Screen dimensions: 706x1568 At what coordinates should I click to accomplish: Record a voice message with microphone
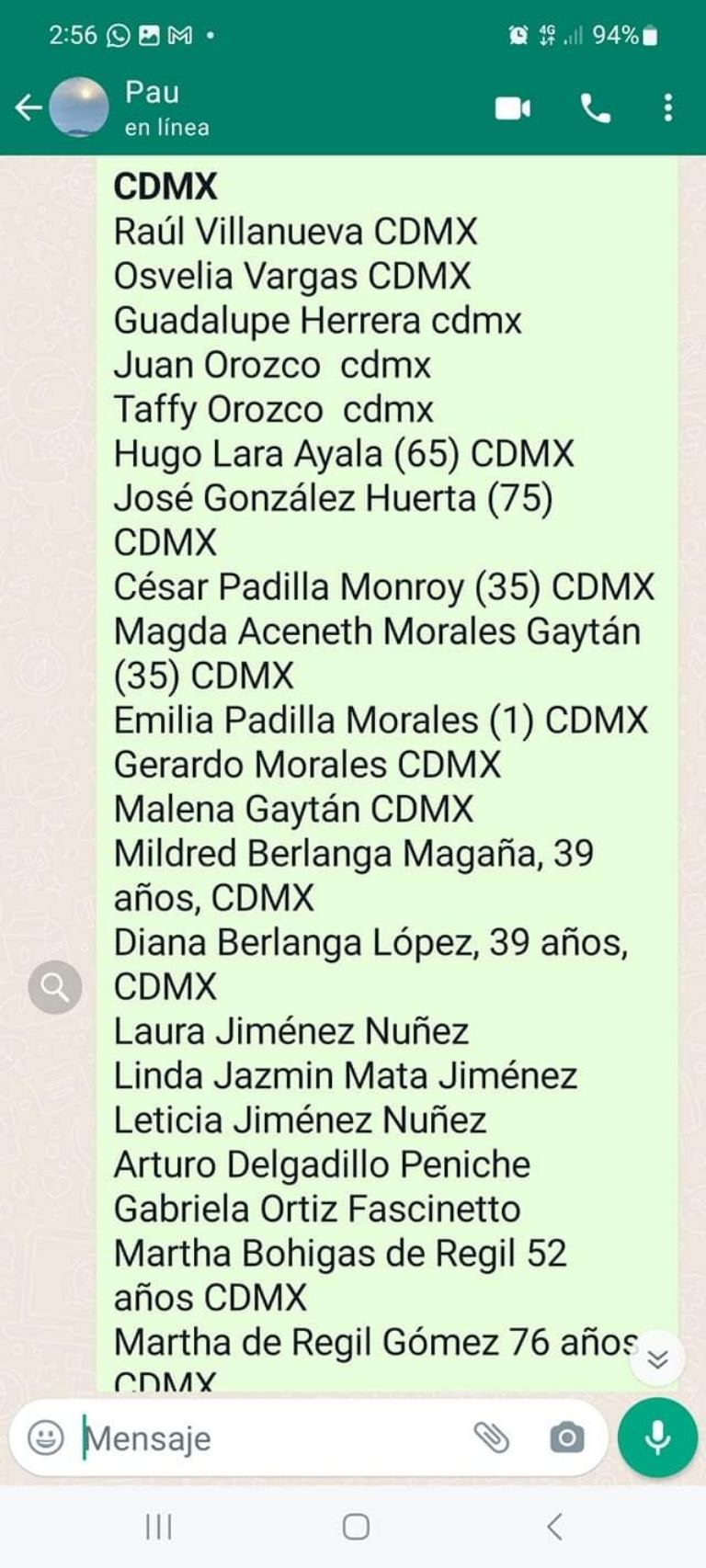tap(657, 1437)
